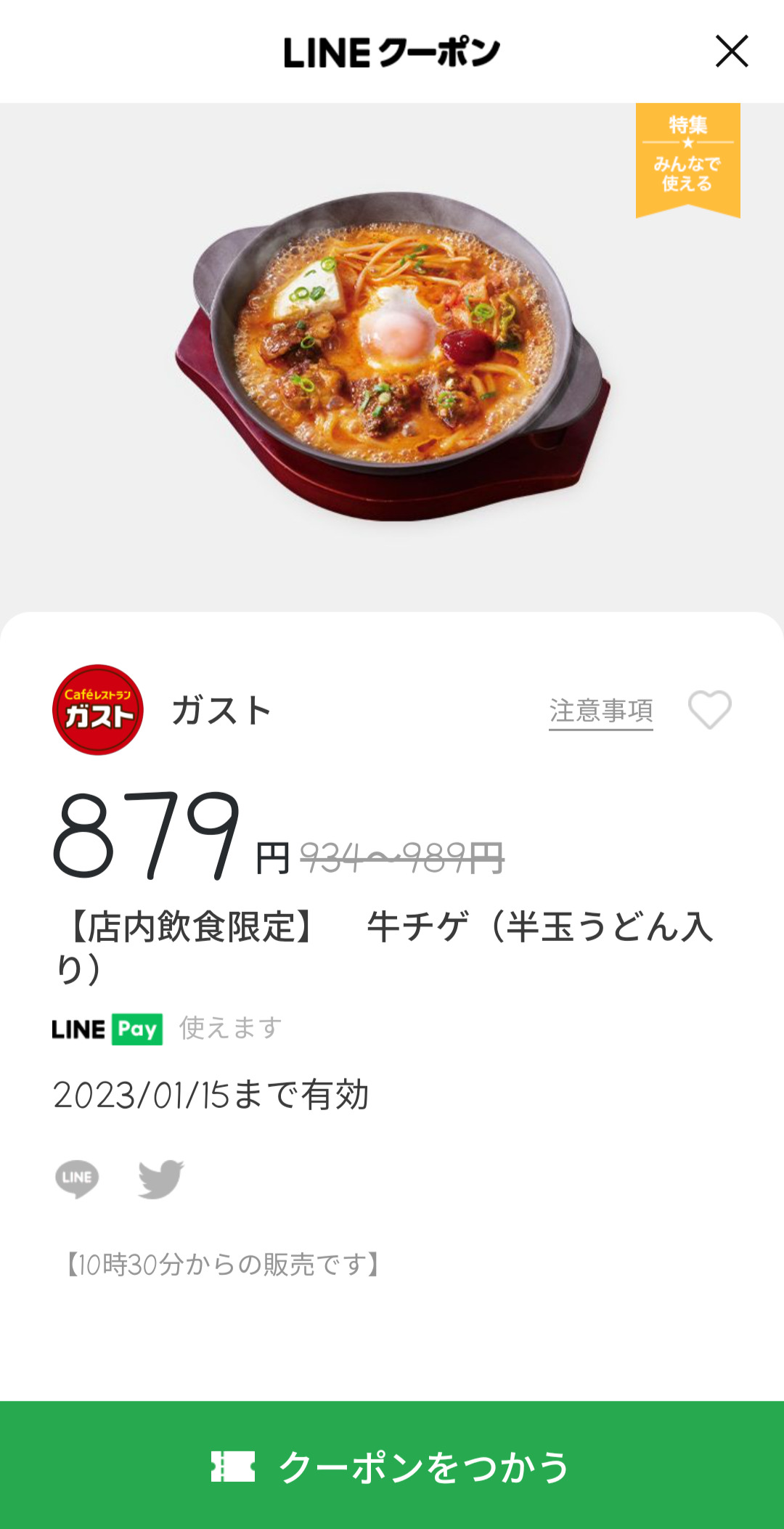Favorite this ガスト coupon with the heart

[x=709, y=709]
